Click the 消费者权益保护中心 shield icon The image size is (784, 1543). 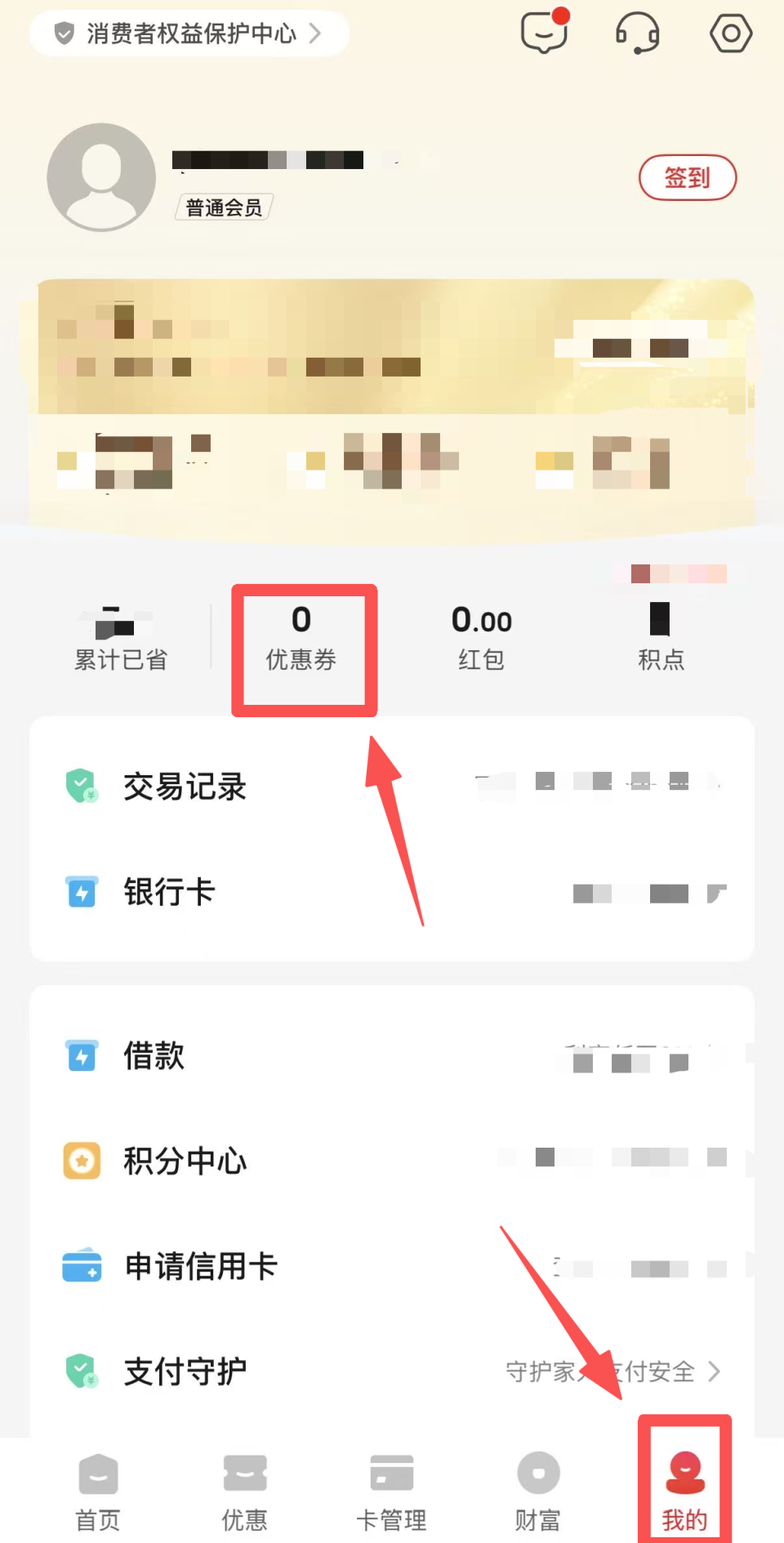tap(64, 33)
